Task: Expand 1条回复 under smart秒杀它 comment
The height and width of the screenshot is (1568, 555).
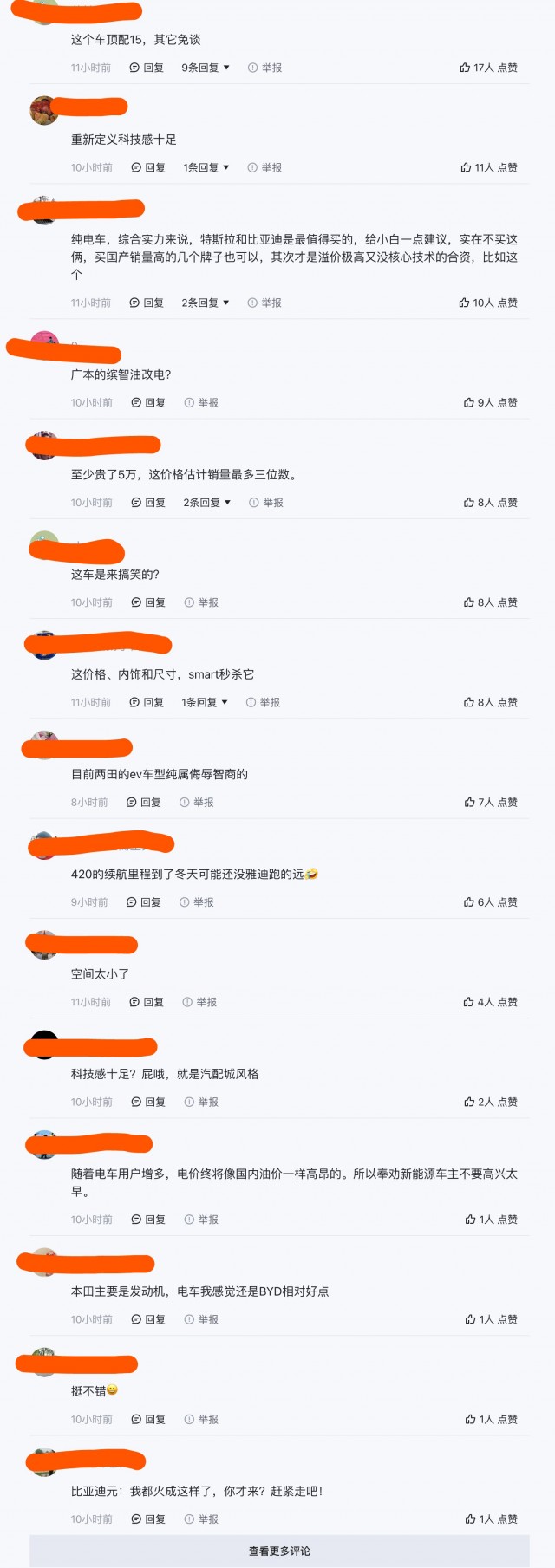Action: [x=205, y=702]
